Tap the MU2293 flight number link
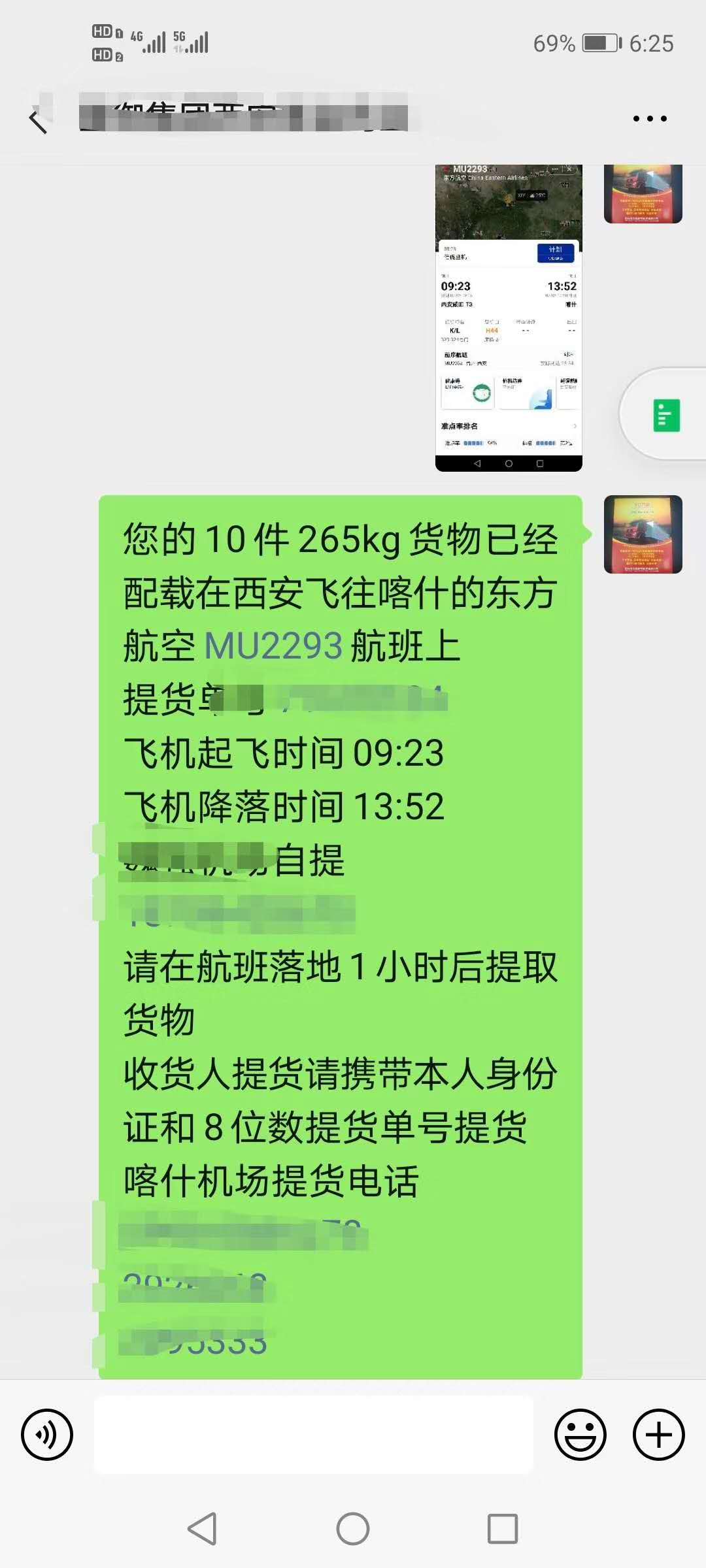706x1568 pixels. click(x=273, y=646)
